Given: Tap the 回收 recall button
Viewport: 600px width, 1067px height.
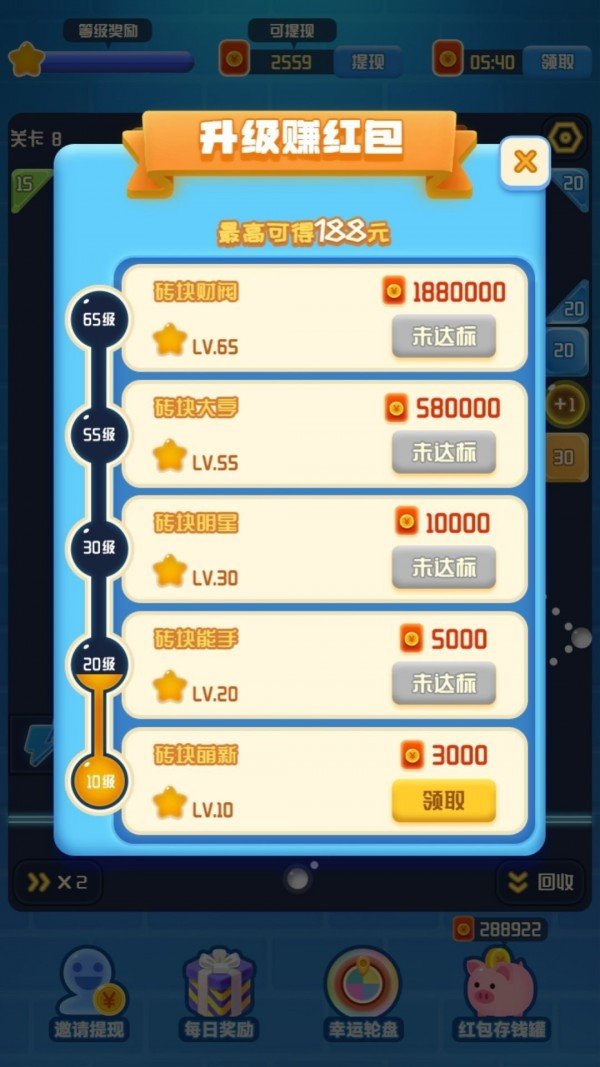Looking at the screenshot, I should (541, 882).
